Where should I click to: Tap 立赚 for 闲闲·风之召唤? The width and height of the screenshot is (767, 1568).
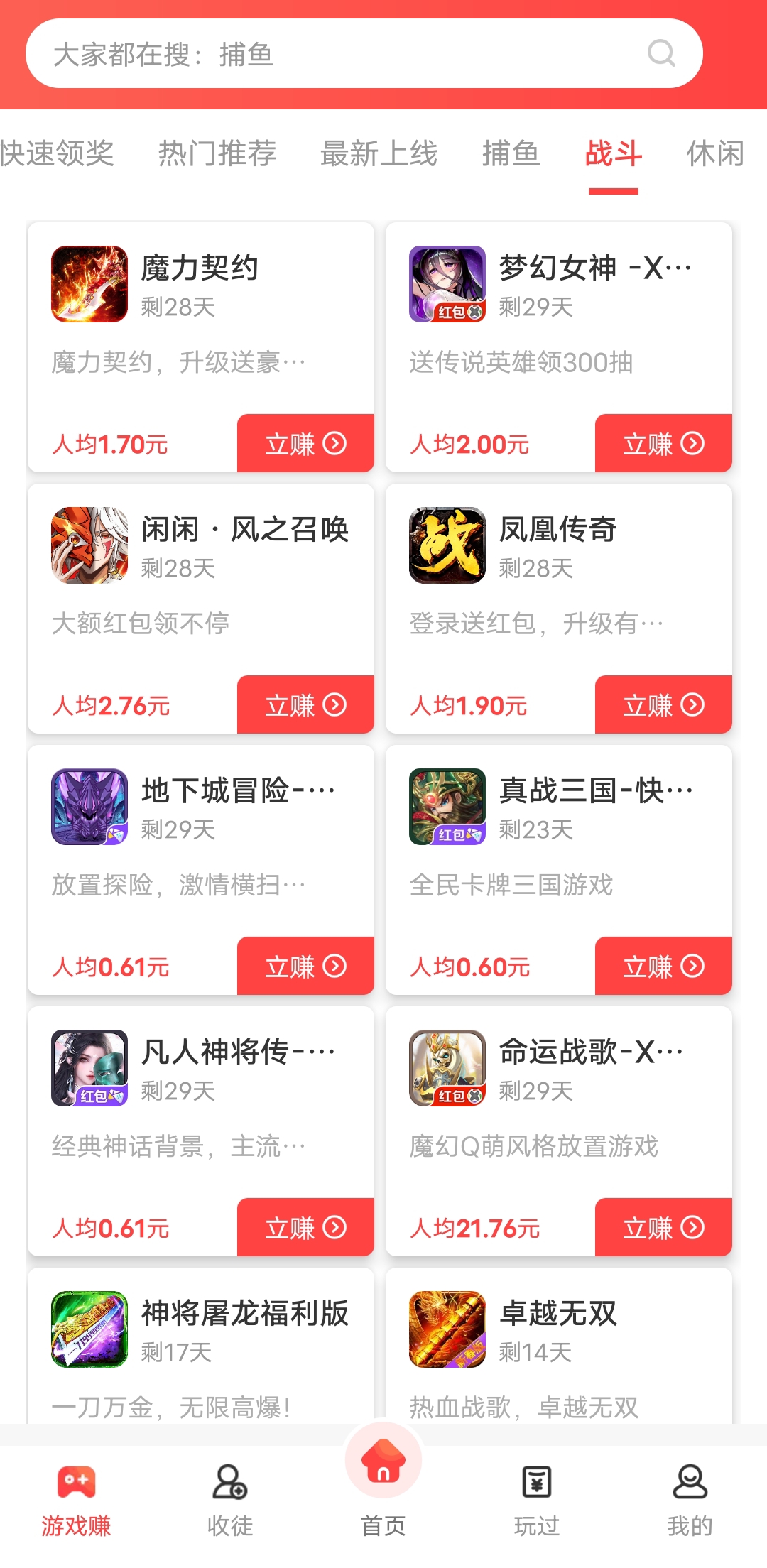pyautogui.click(x=305, y=704)
